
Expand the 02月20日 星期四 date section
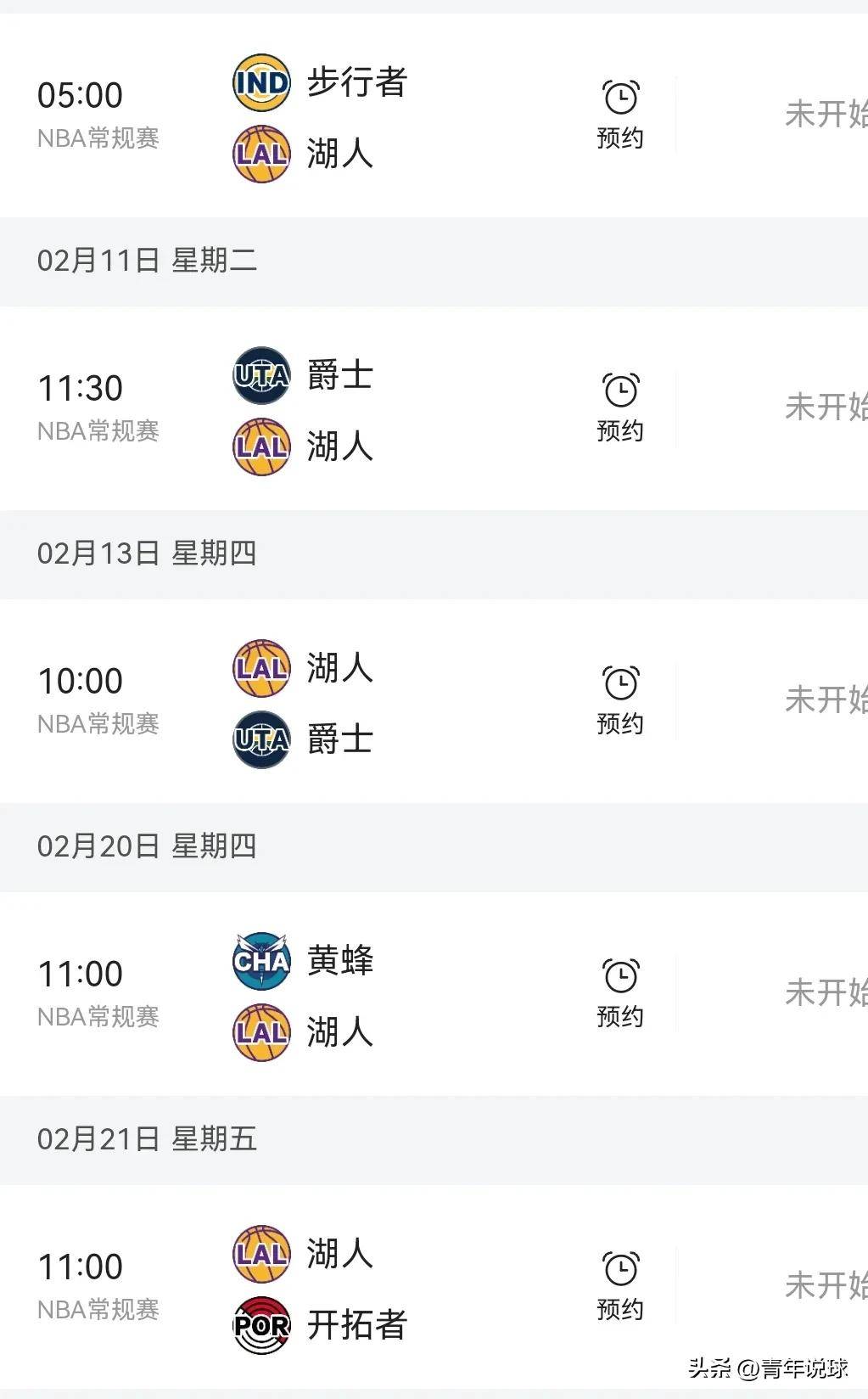[x=150, y=846]
